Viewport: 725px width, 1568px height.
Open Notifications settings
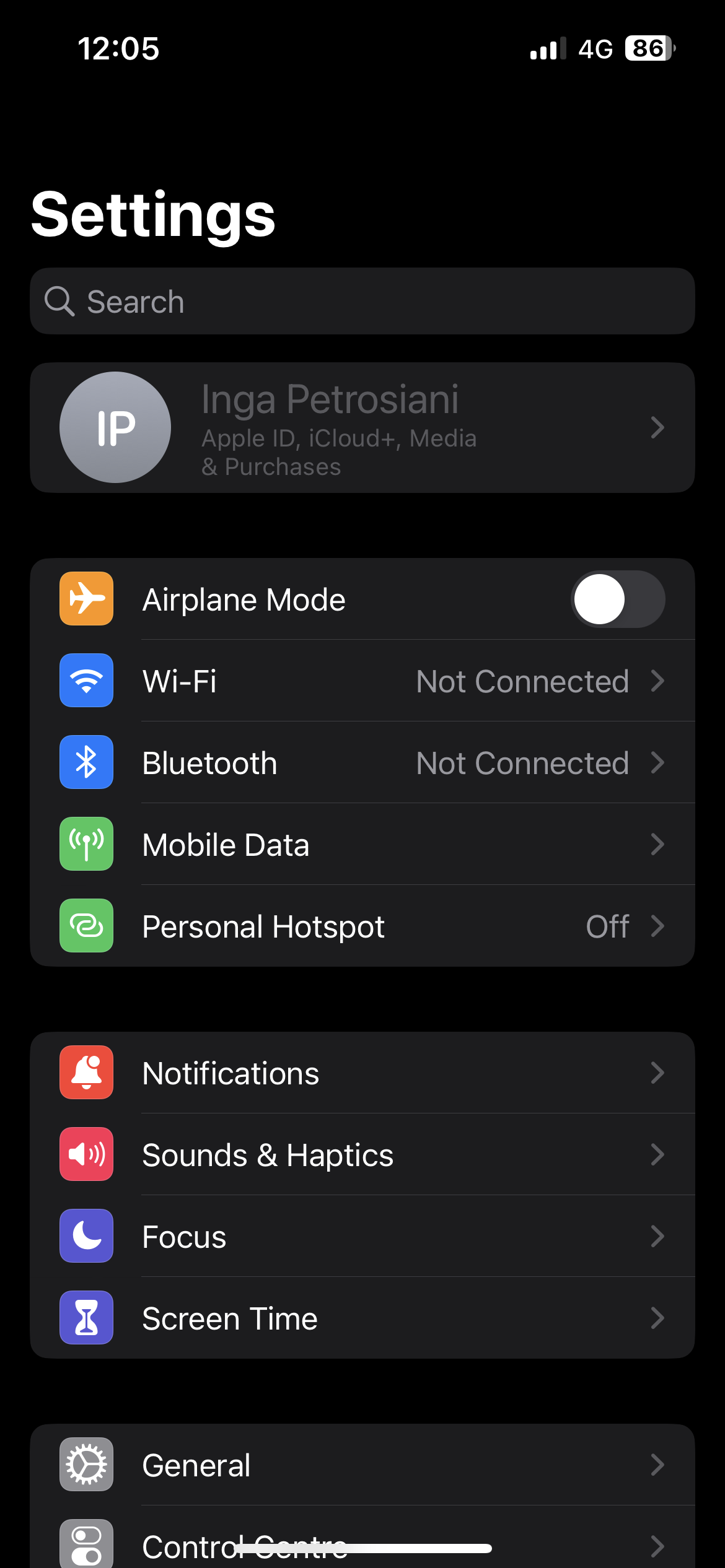pos(362,1073)
